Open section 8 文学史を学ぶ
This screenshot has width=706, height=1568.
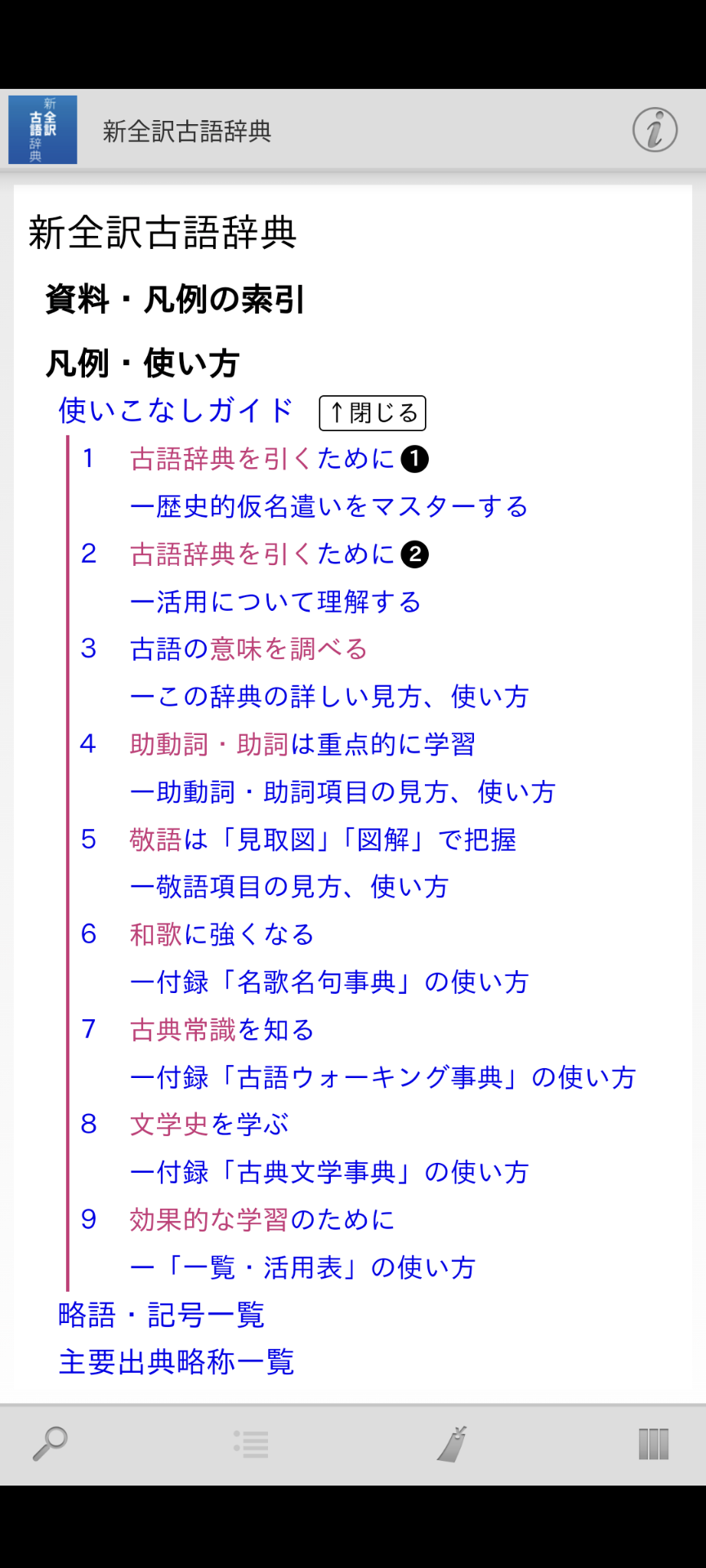tap(209, 1125)
